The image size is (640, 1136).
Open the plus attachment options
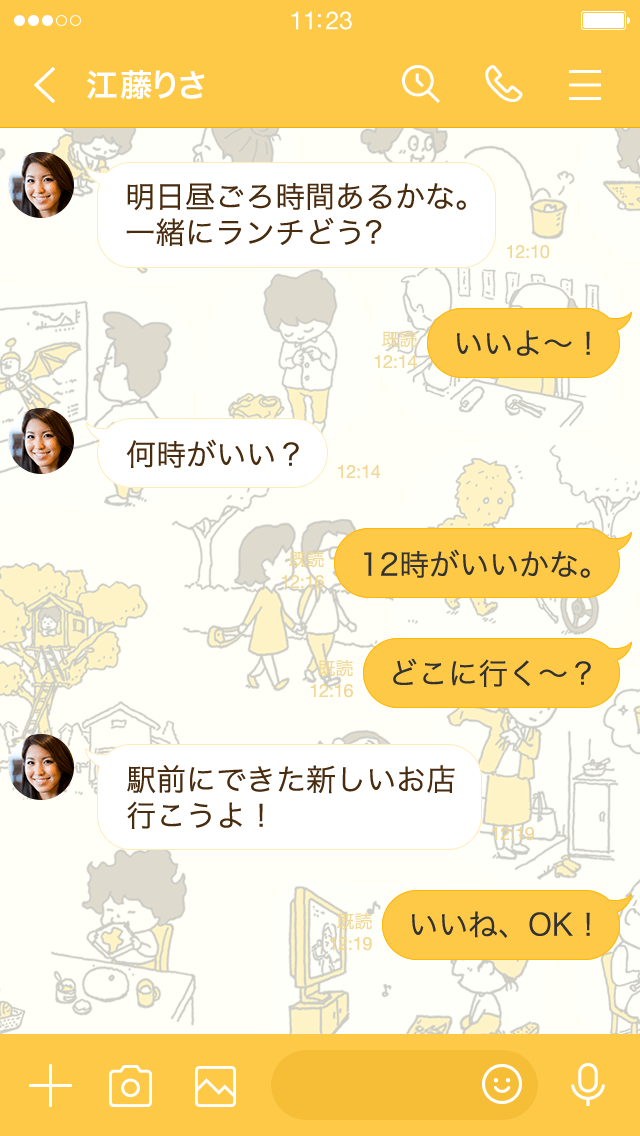50,1085
